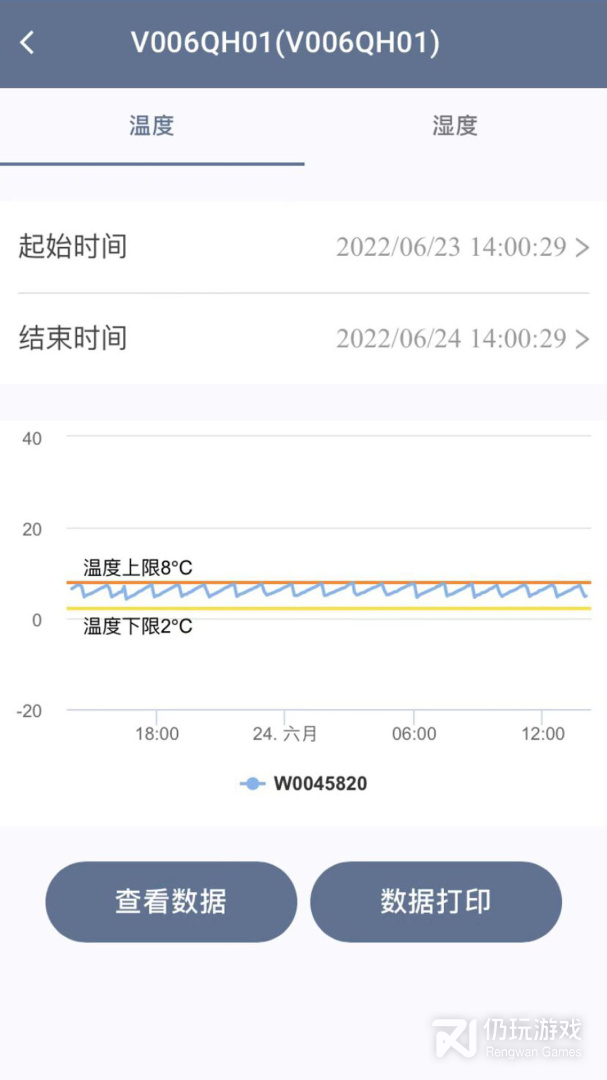The height and width of the screenshot is (1080, 607).
Task: Tap the 查看数据 button
Action: click(171, 901)
